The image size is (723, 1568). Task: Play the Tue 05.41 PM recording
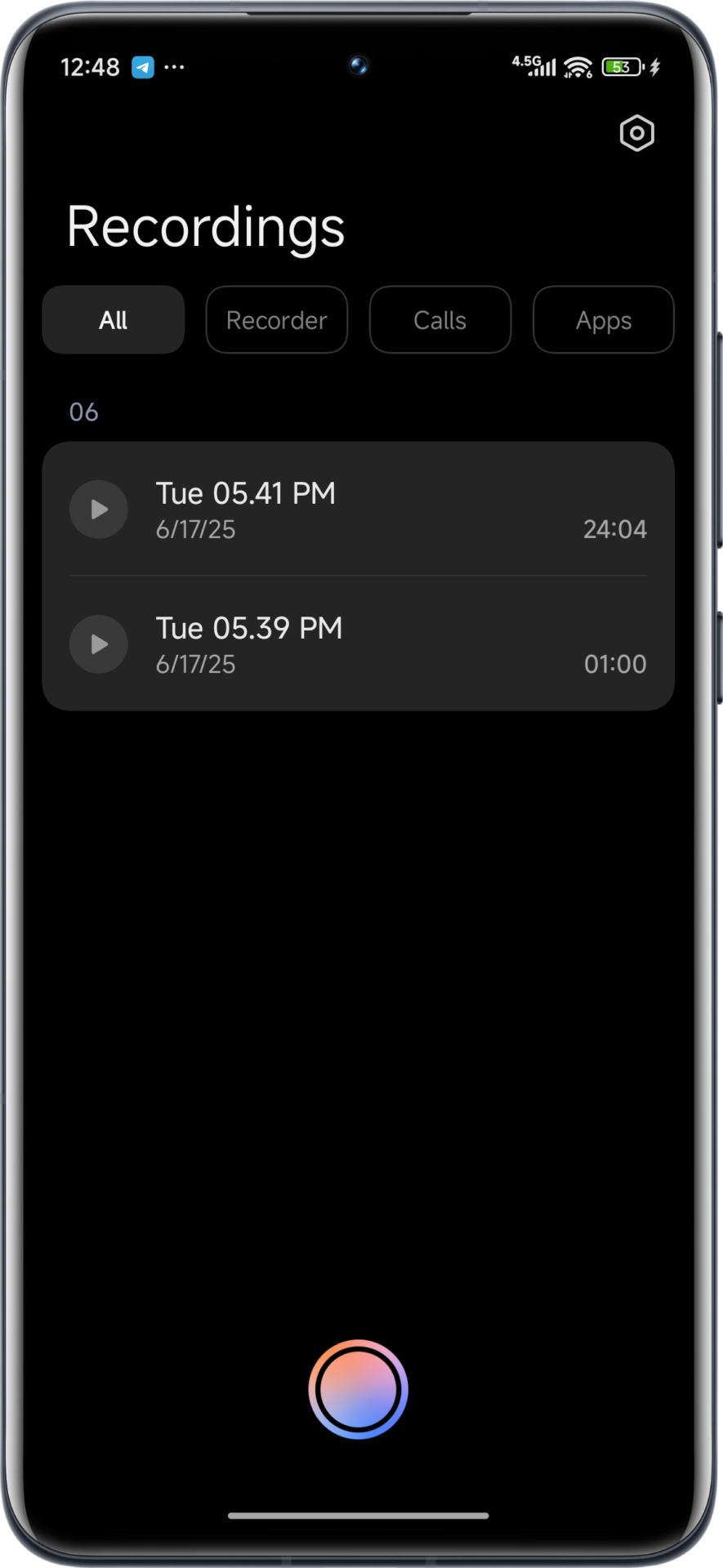99,510
